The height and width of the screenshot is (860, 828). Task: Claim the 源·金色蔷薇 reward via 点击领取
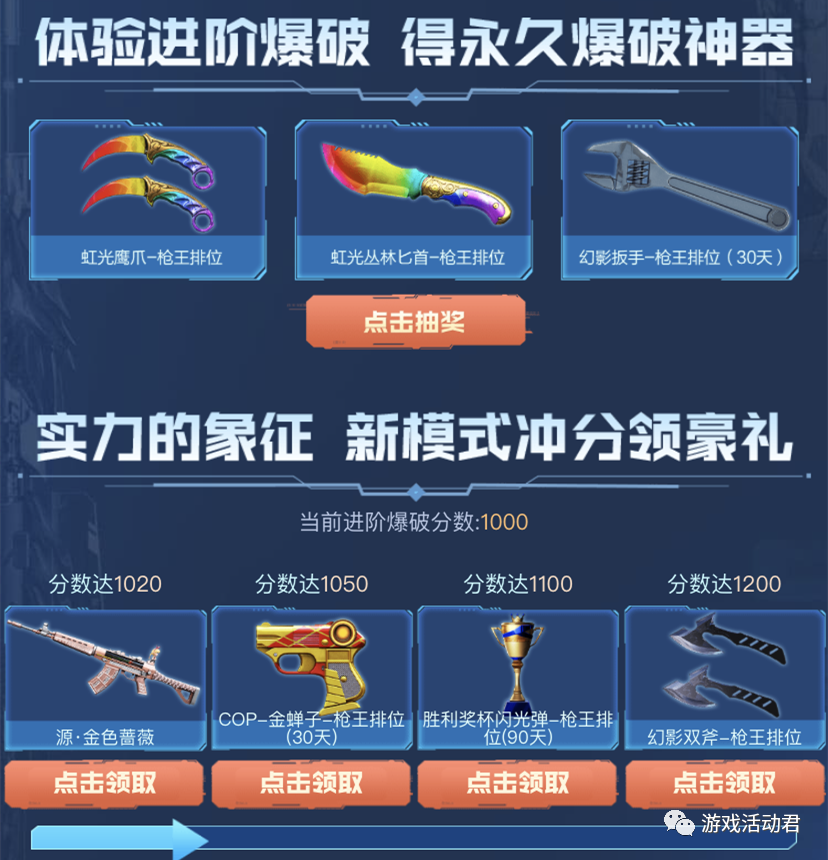[106, 784]
